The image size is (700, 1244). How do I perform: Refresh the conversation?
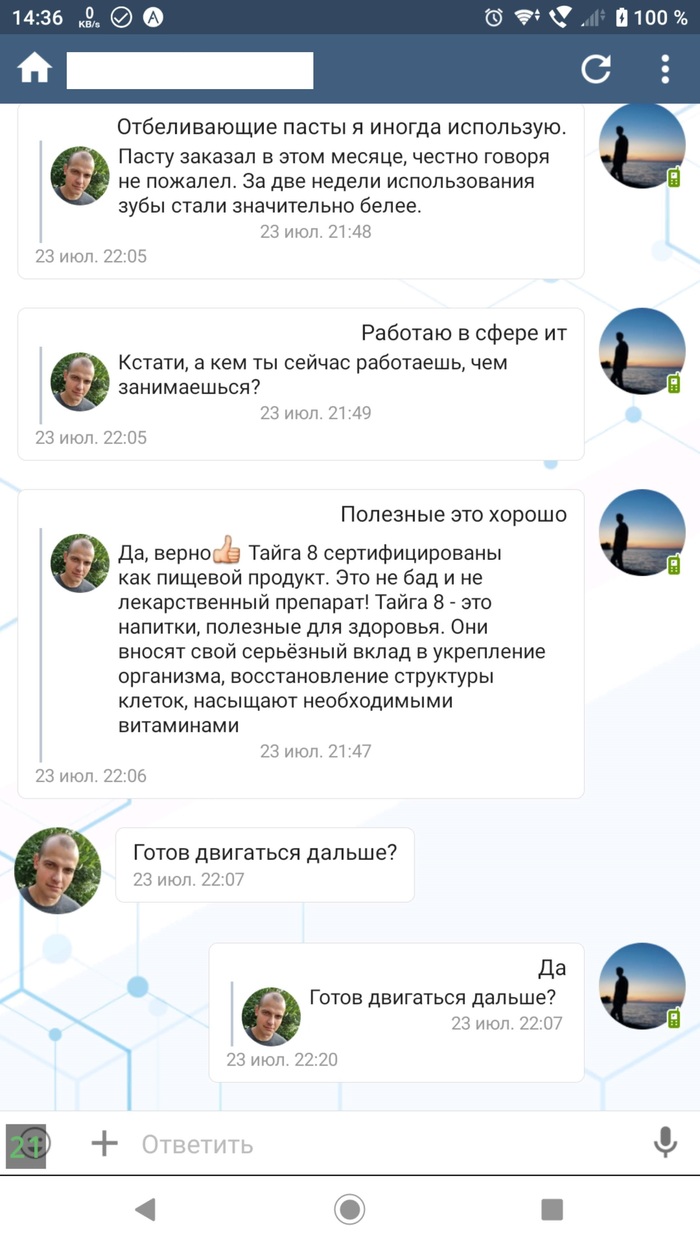pos(596,69)
